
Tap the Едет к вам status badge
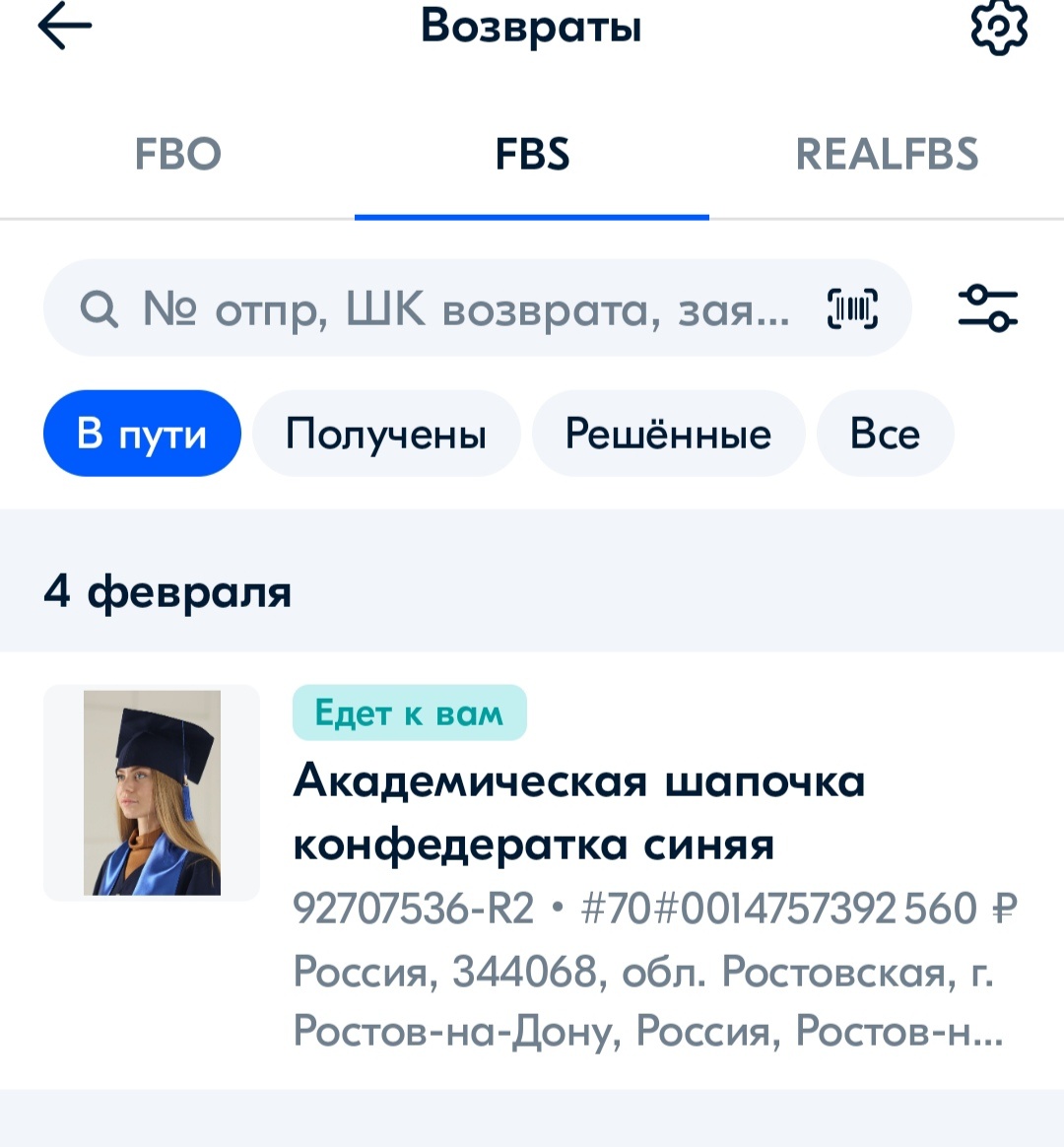pyautogui.click(x=409, y=711)
